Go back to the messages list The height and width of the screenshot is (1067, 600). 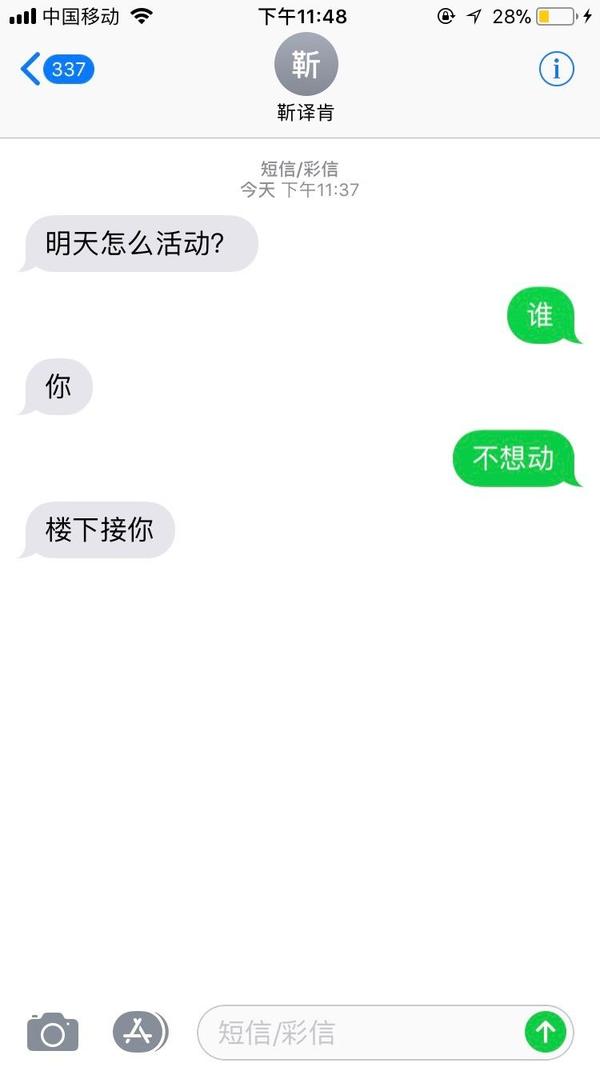pos(55,69)
